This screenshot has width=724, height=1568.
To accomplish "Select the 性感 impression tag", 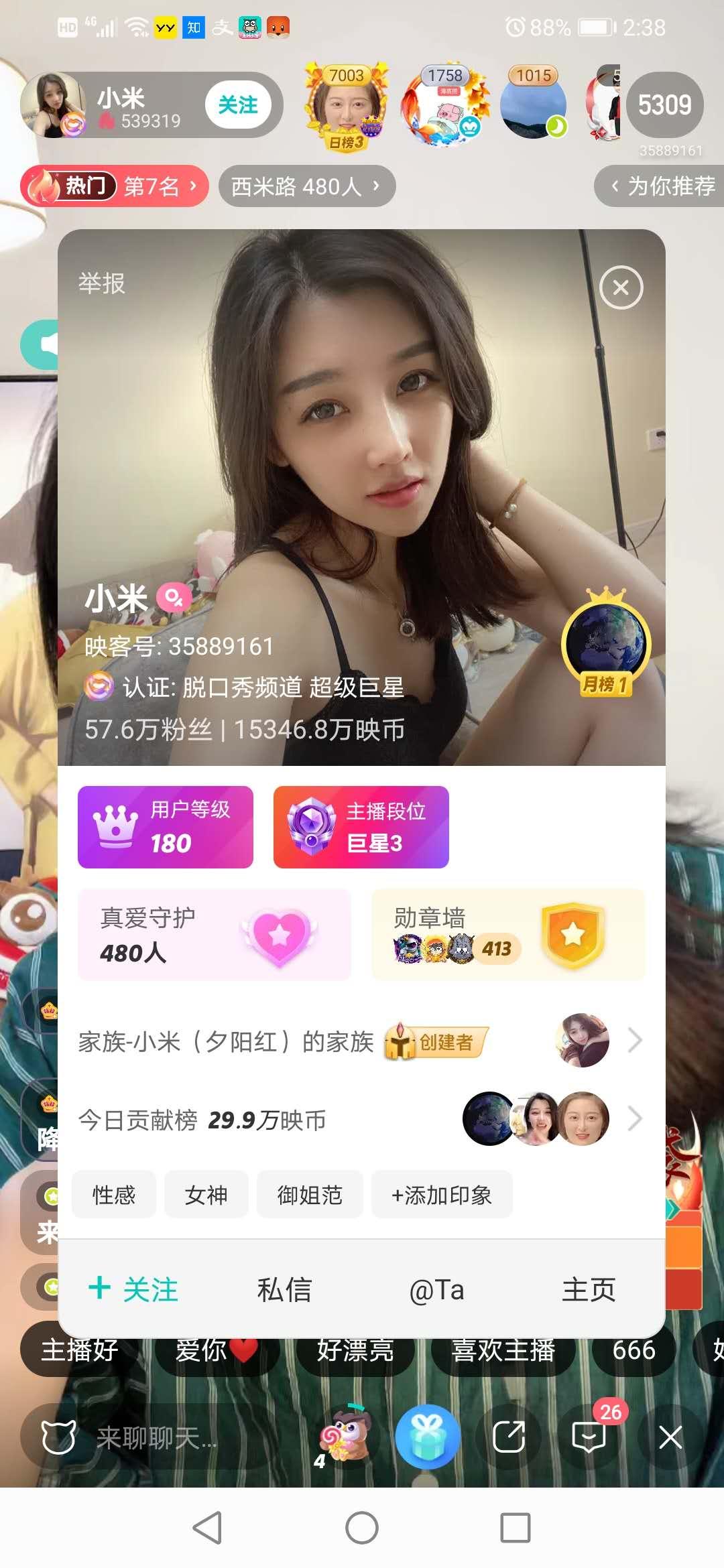I will (114, 1195).
